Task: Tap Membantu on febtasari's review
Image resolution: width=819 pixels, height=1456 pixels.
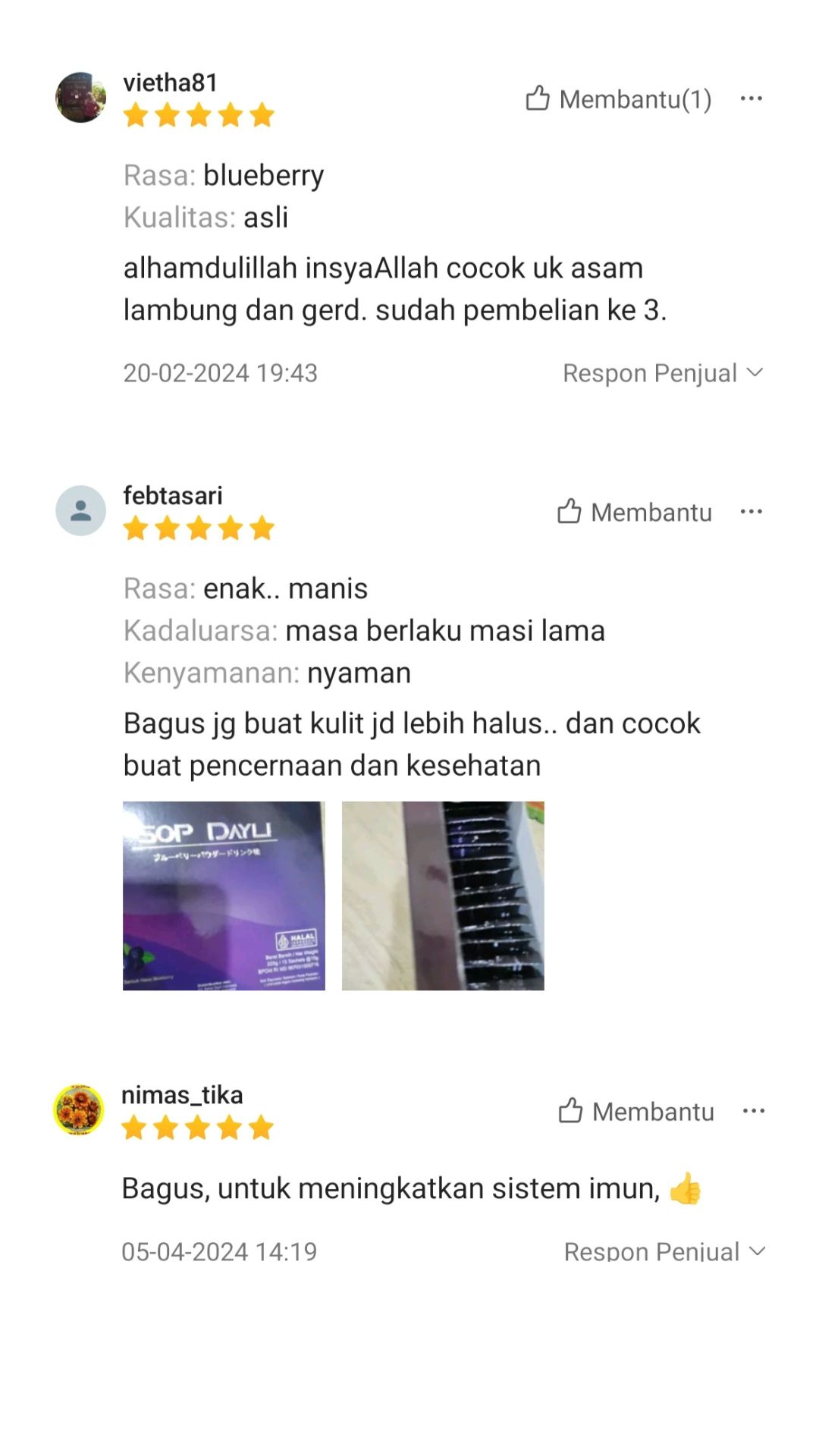Action: (635, 513)
